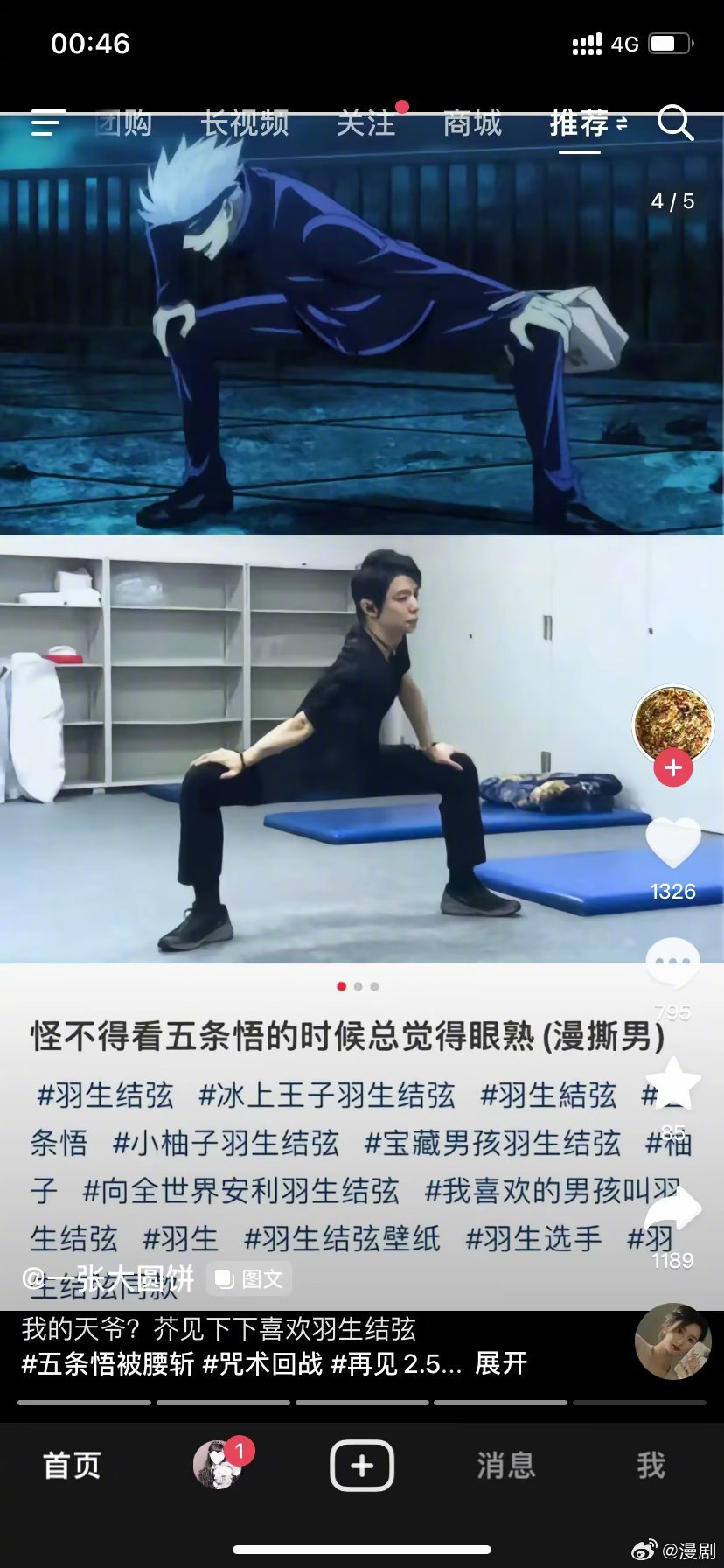Open the comments bubble
Viewport: 724px width, 1568px height.
[x=672, y=962]
